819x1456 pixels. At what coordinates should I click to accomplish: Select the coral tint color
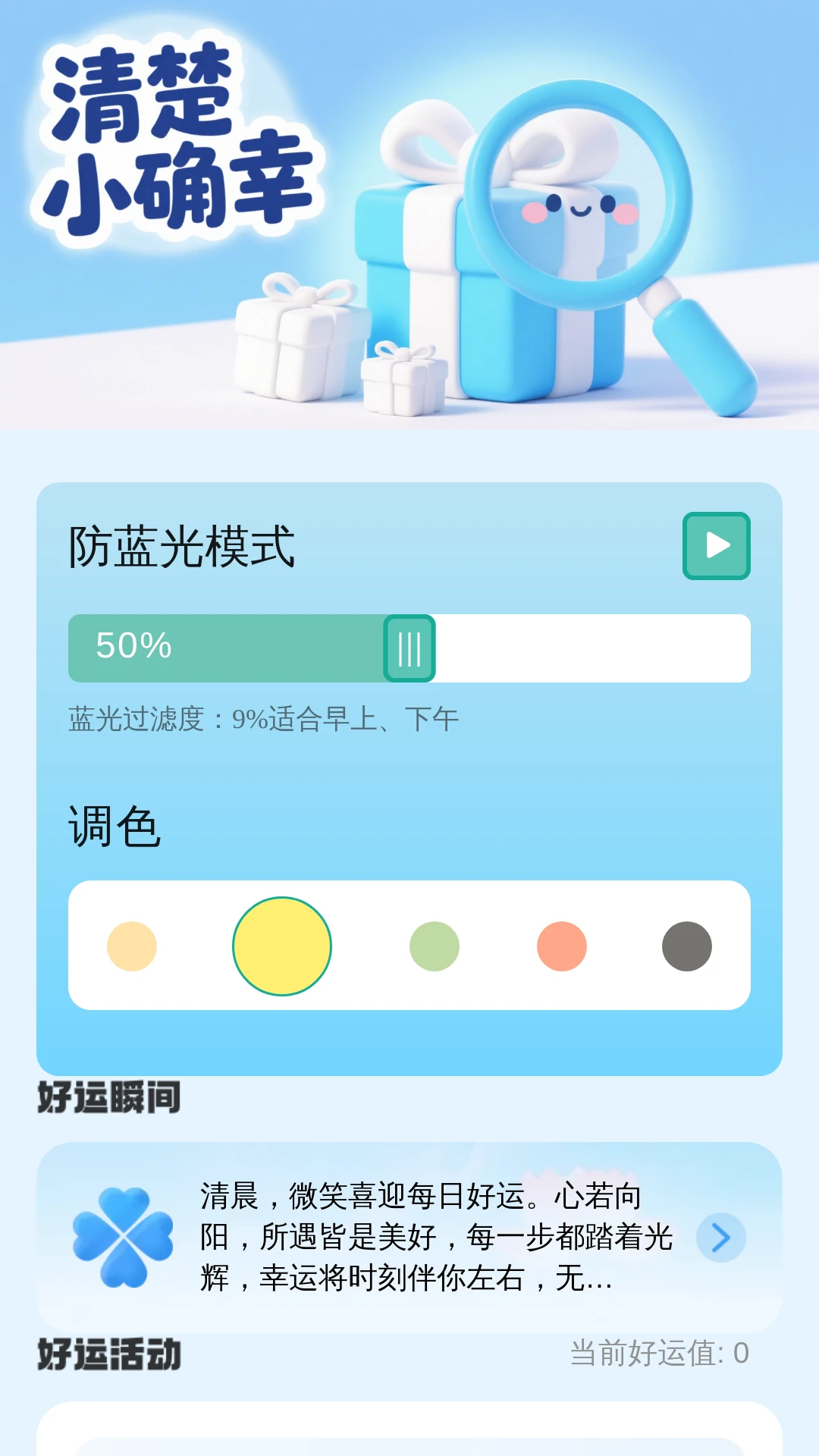coord(562,946)
